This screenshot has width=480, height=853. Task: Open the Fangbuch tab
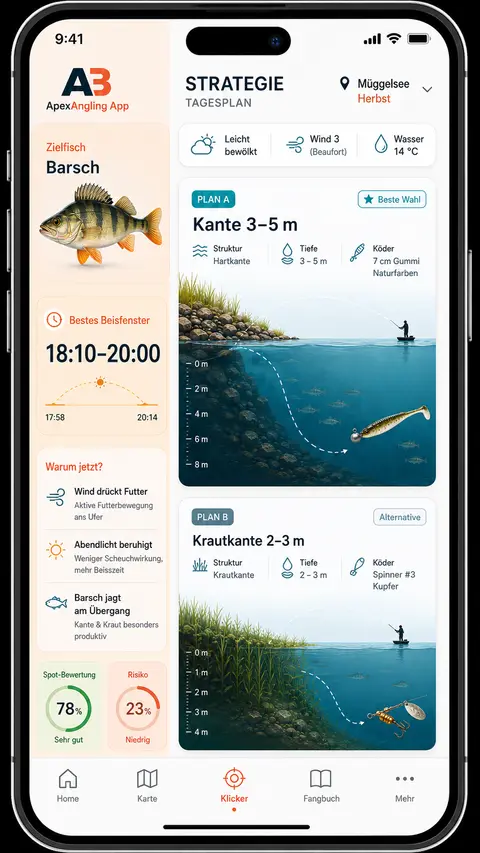point(321,786)
